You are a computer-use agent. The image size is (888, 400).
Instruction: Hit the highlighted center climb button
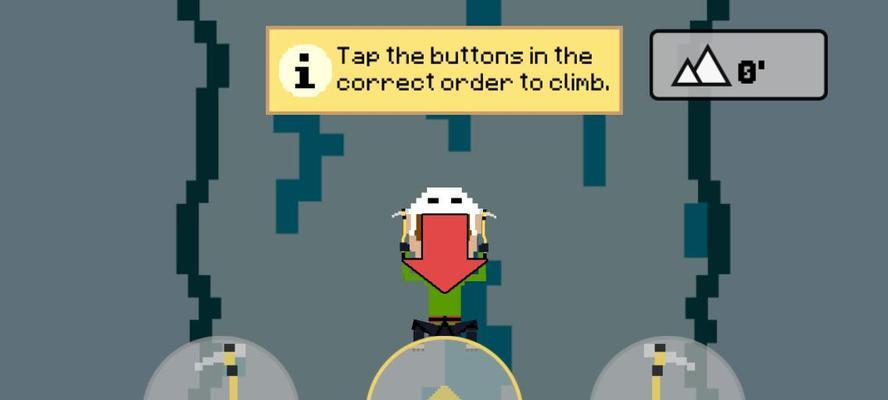[444, 374]
